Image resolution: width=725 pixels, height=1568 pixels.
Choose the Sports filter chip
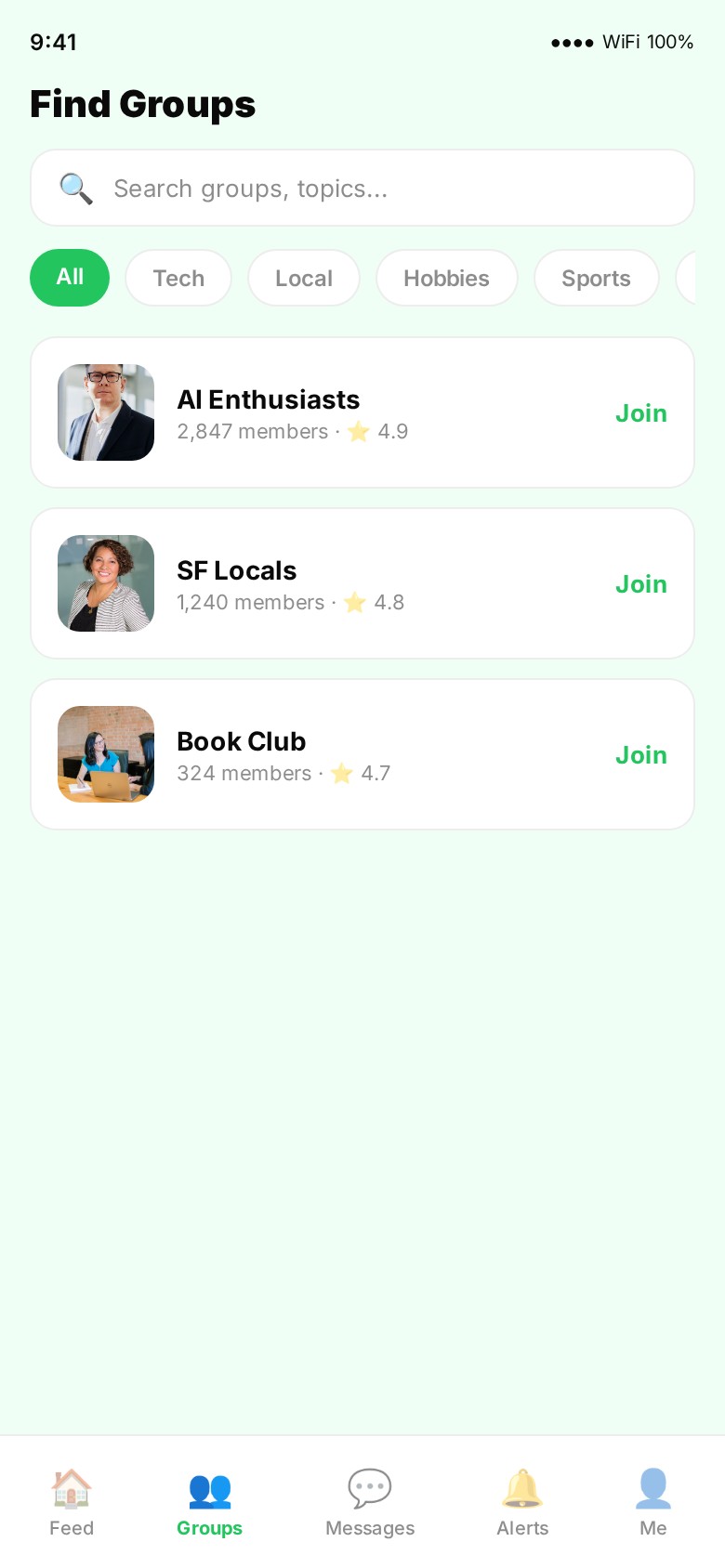click(x=596, y=279)
